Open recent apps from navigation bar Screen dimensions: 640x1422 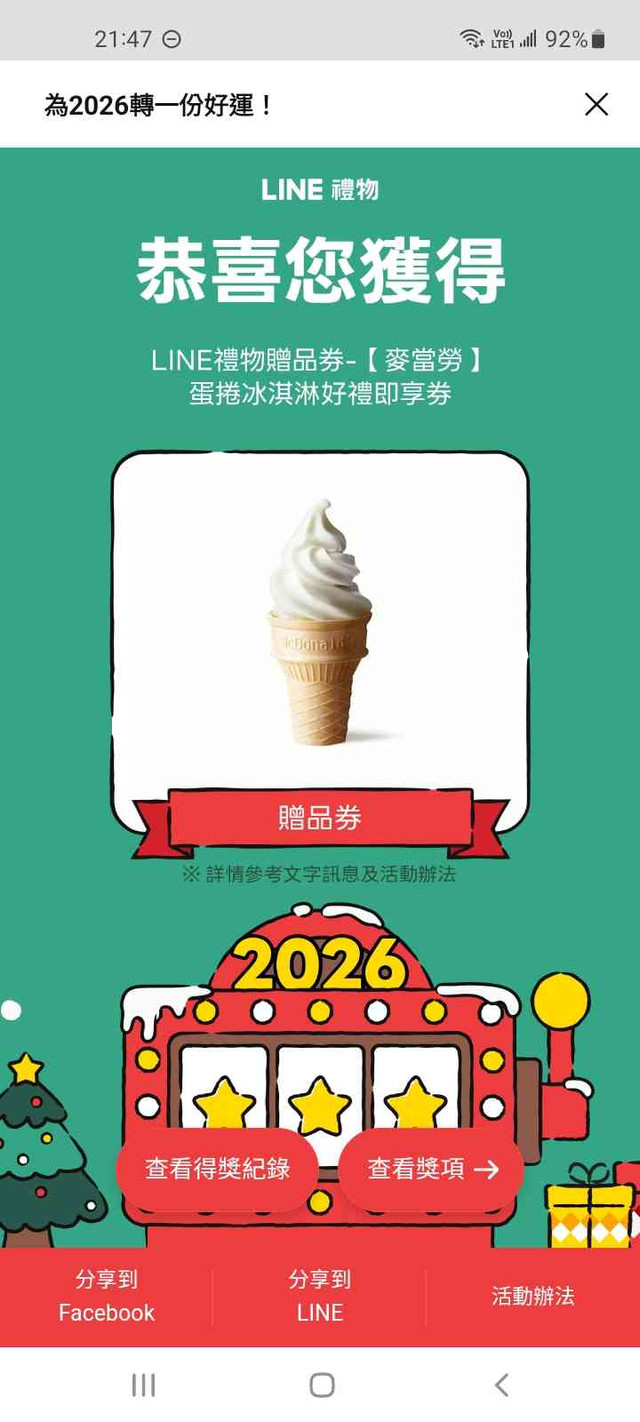[x=144, y=1385]
